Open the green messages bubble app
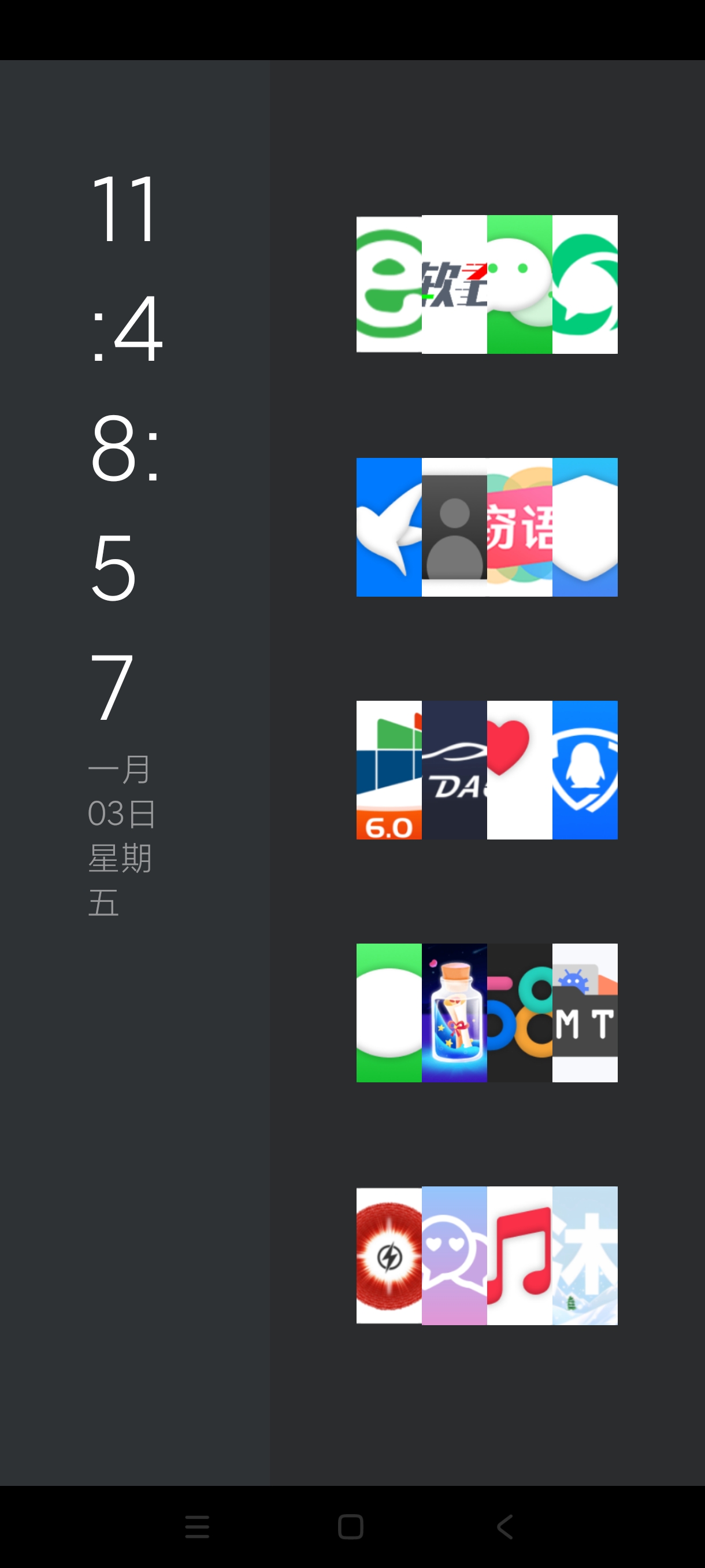705x1568 pixels. (389, 1013)
